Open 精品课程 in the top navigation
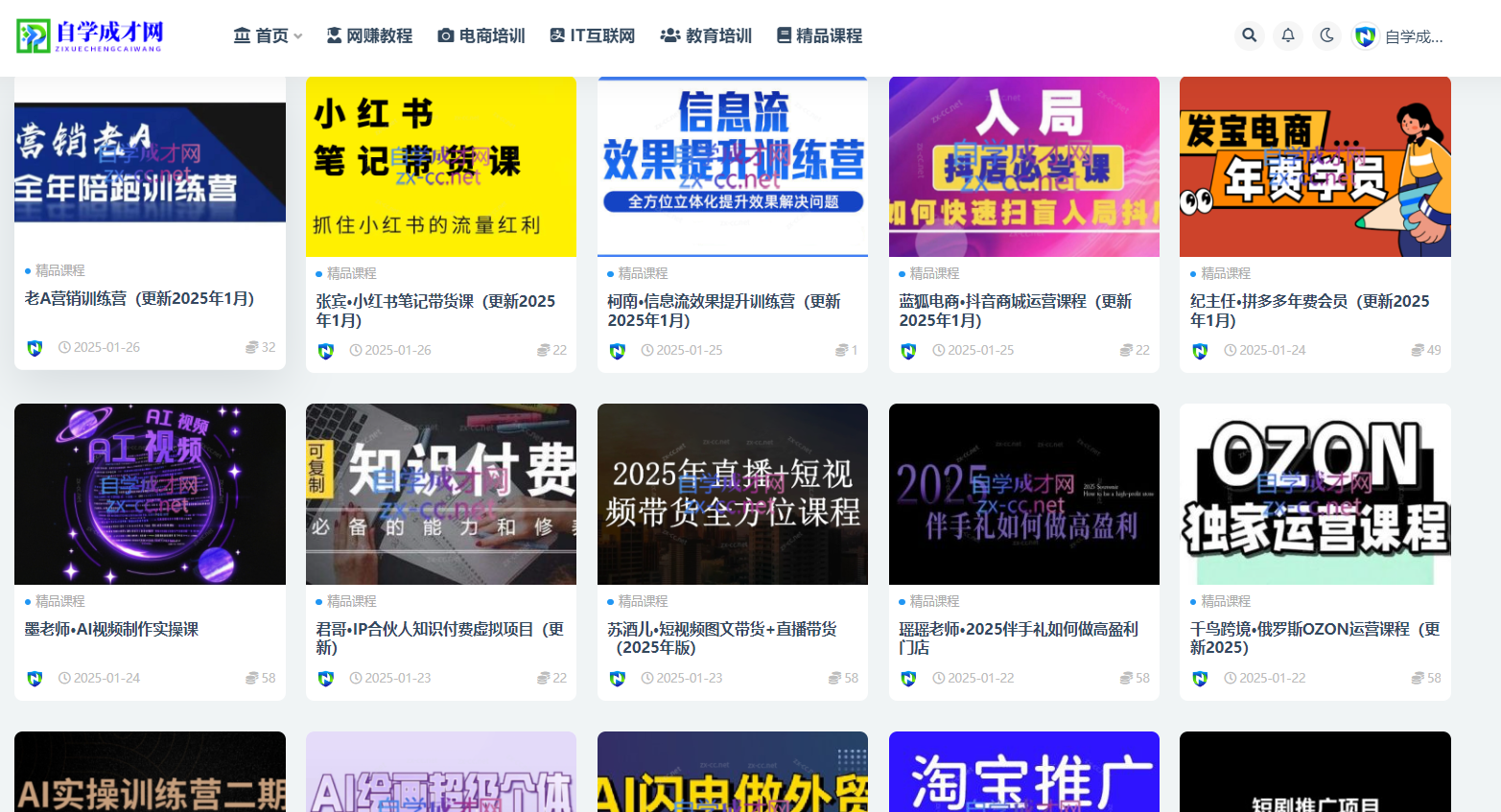The width and height of the screenshot is (1501, 812). click(x=819, y=35)
